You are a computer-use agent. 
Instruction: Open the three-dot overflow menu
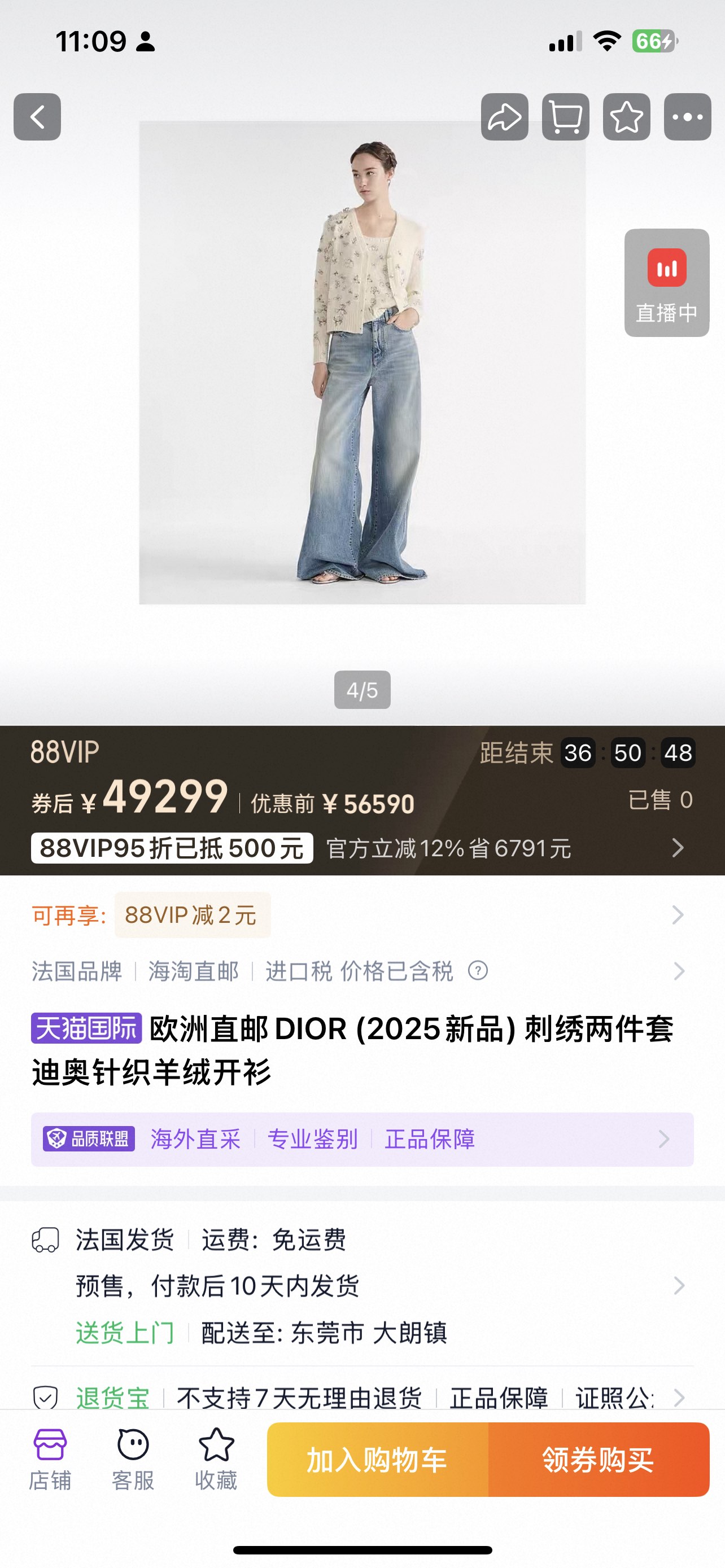pos(687,117)
